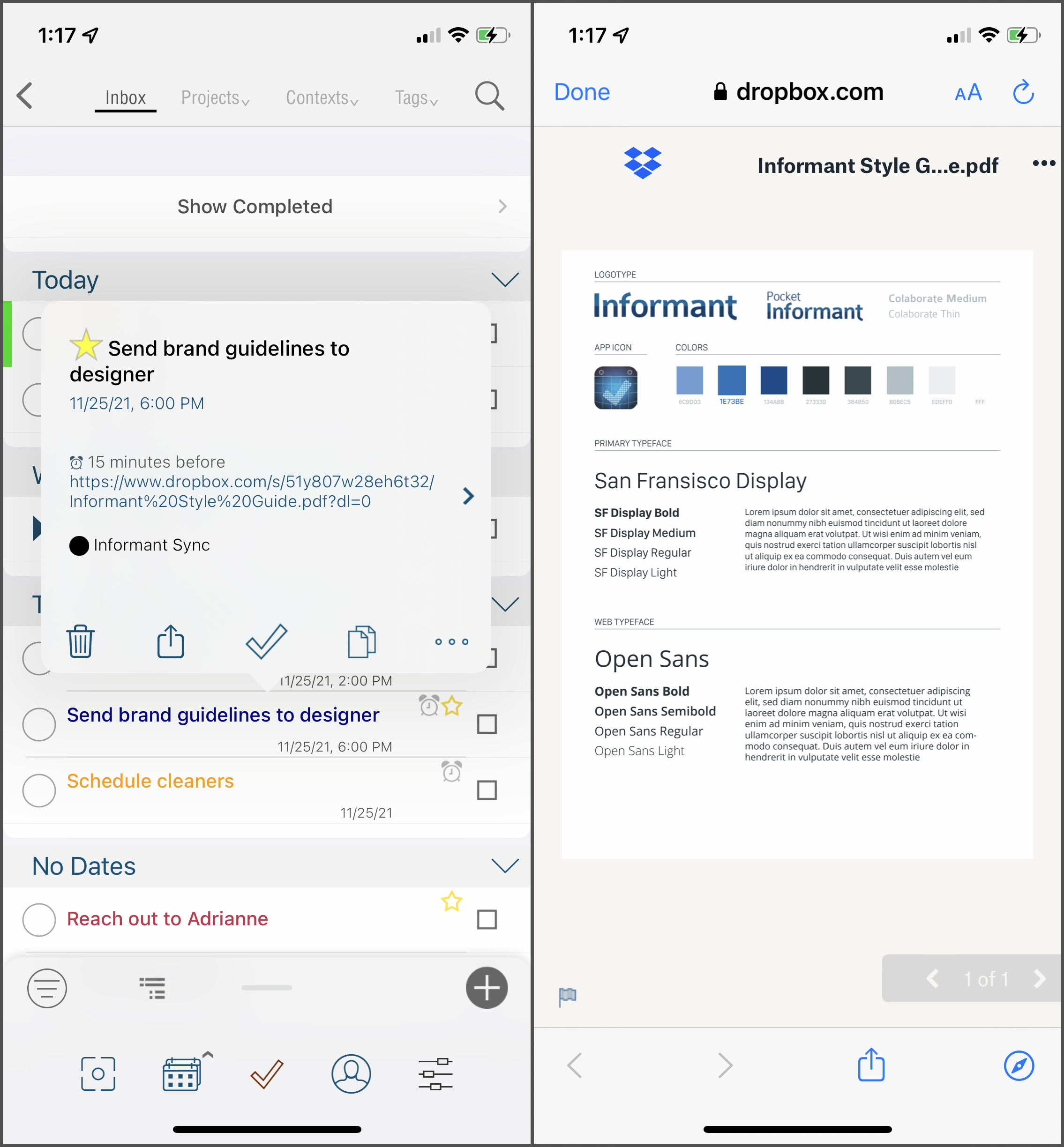Delete the task with trash icon

pyautogui.click(x=81, y=641)
